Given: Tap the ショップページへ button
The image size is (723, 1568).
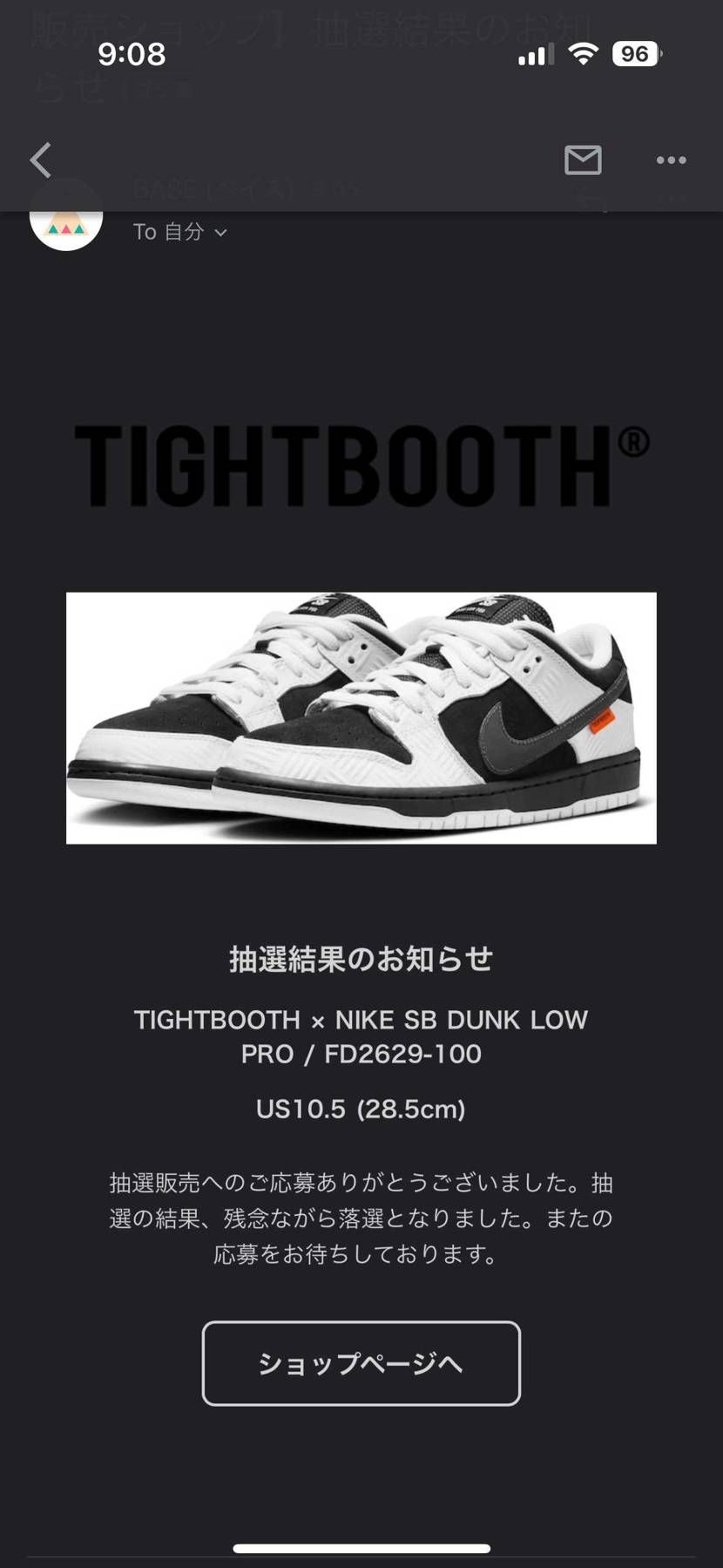Looking at the screenshot, I should pyautogui.click(x=361, y=1363).
